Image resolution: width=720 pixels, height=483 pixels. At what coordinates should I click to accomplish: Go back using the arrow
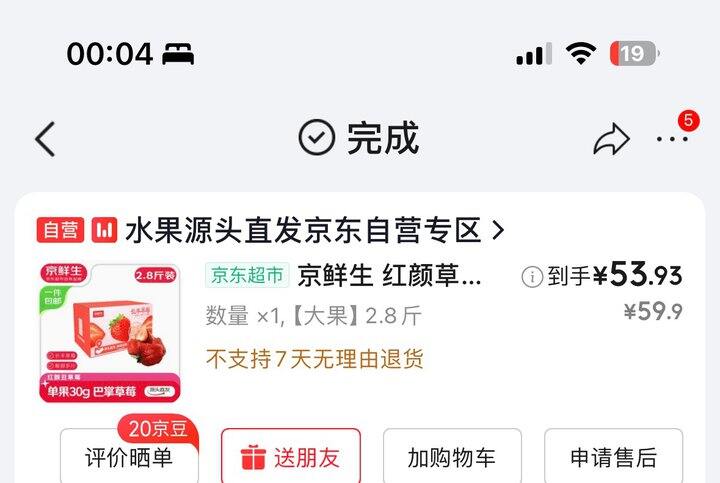[45, 139]
